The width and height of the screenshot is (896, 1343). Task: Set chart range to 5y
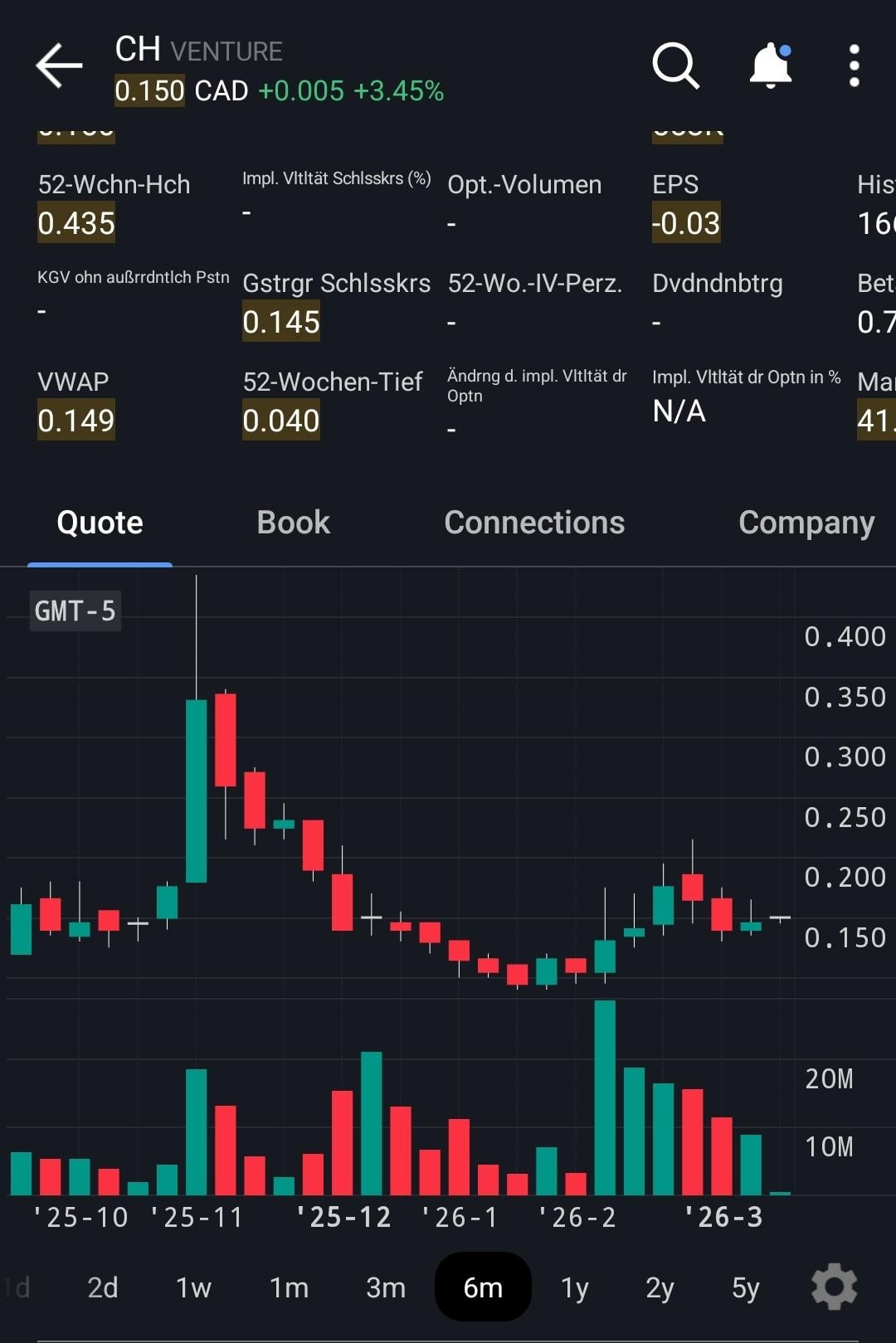click(745, 1287)
